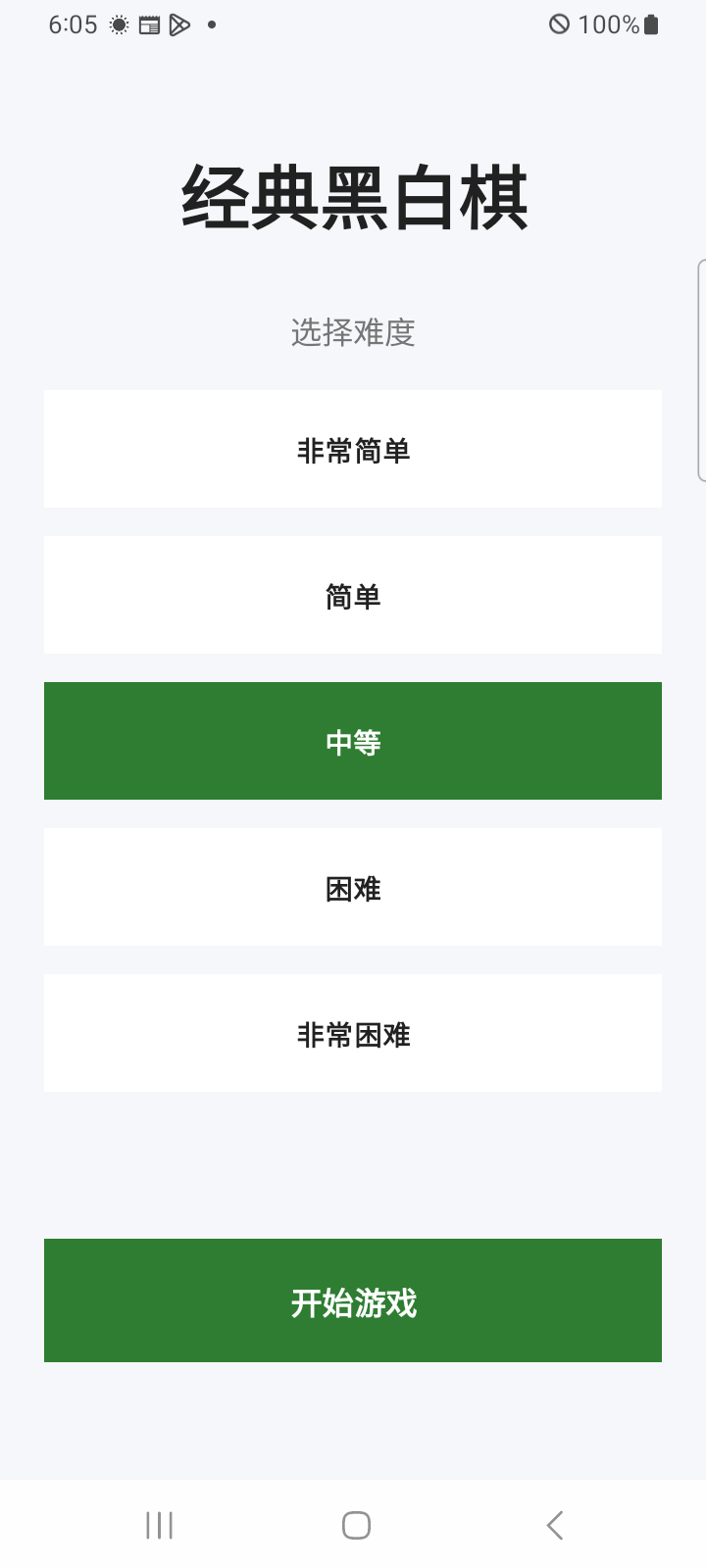Tap the Recents navigation button
Screen dimensions: 706x1568
tap(157, 1525)
